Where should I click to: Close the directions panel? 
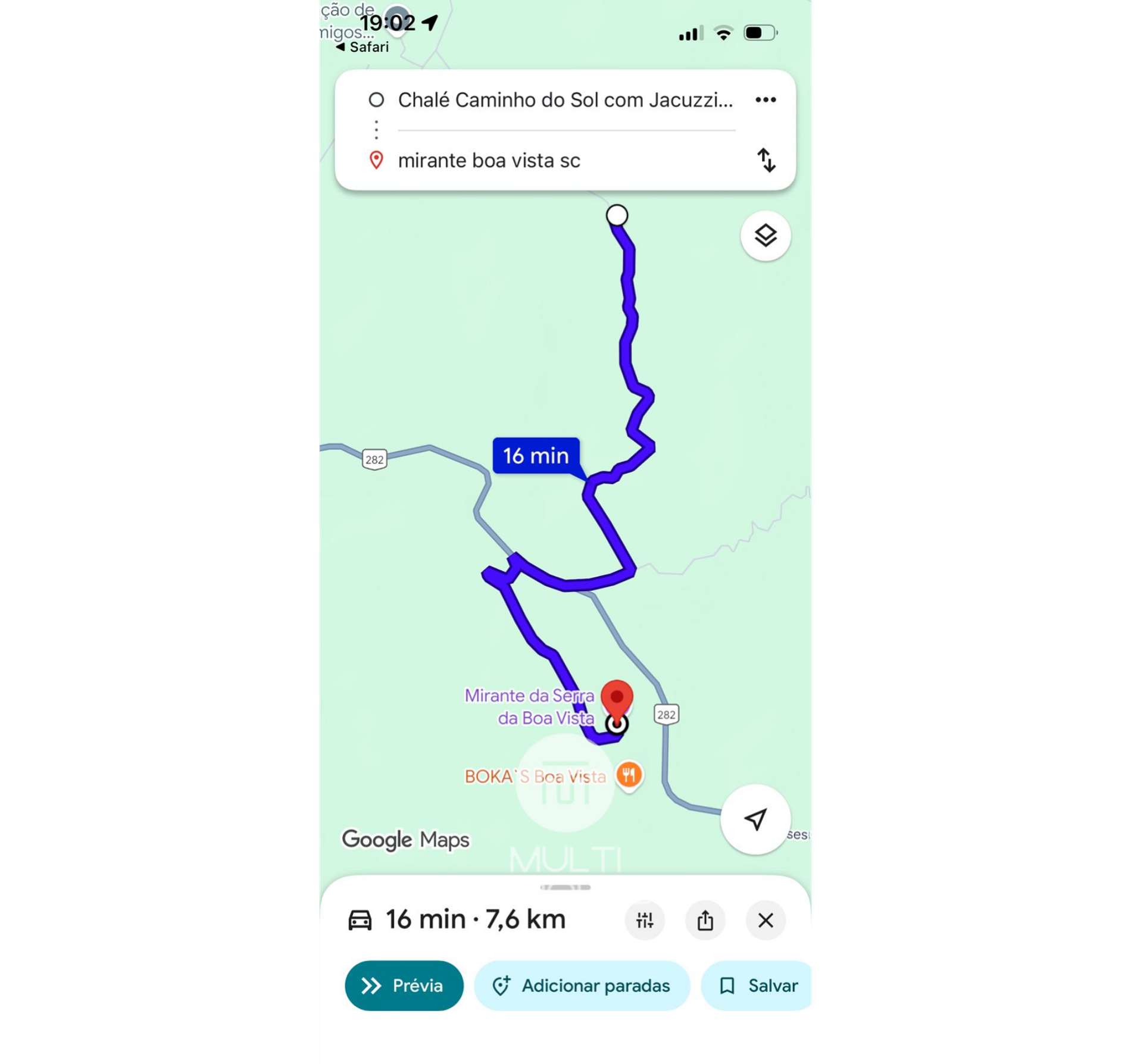tap(765, 920)
